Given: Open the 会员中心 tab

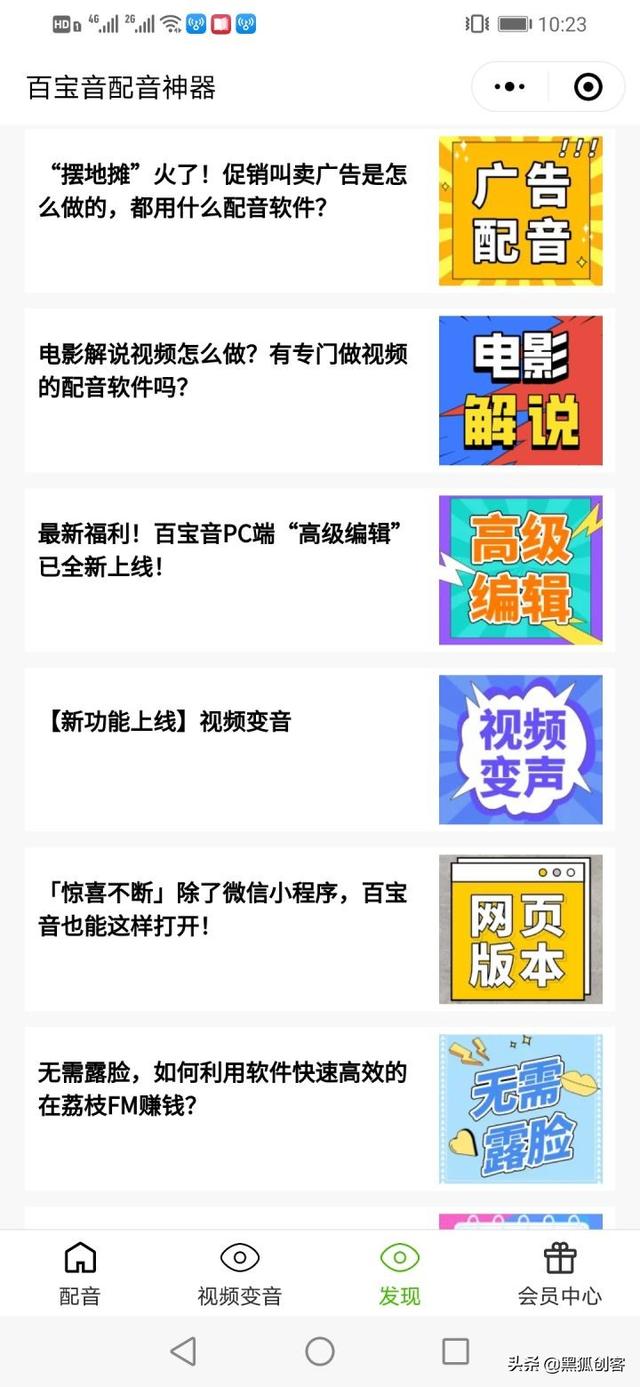Looking at the screenshot, I should tap(560, 1274).
